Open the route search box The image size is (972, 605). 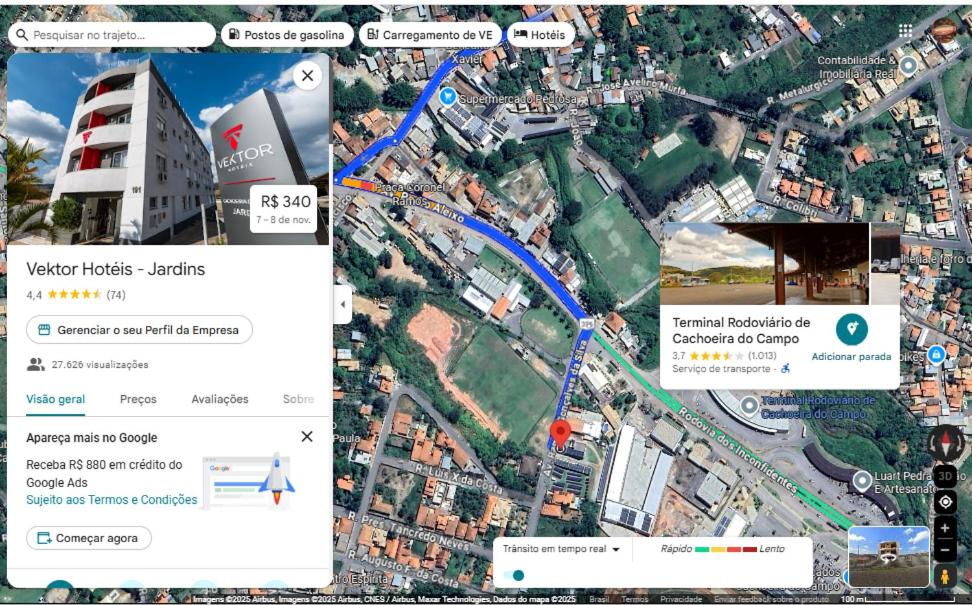[x=110, y=35]
